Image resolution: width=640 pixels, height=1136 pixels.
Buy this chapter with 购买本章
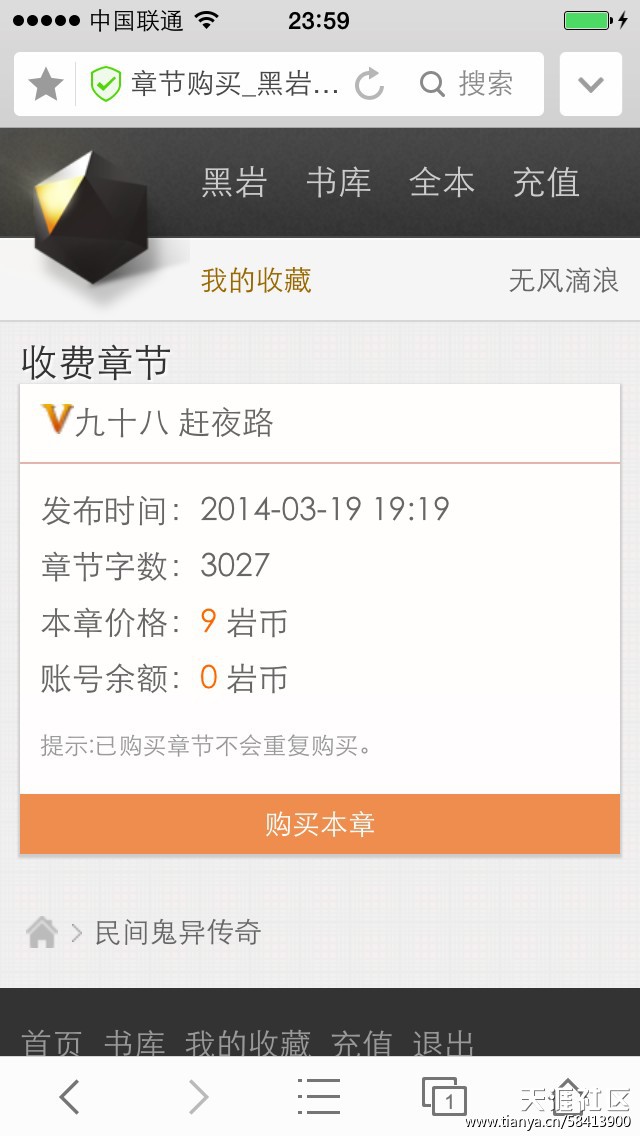[x=320, y=824]
